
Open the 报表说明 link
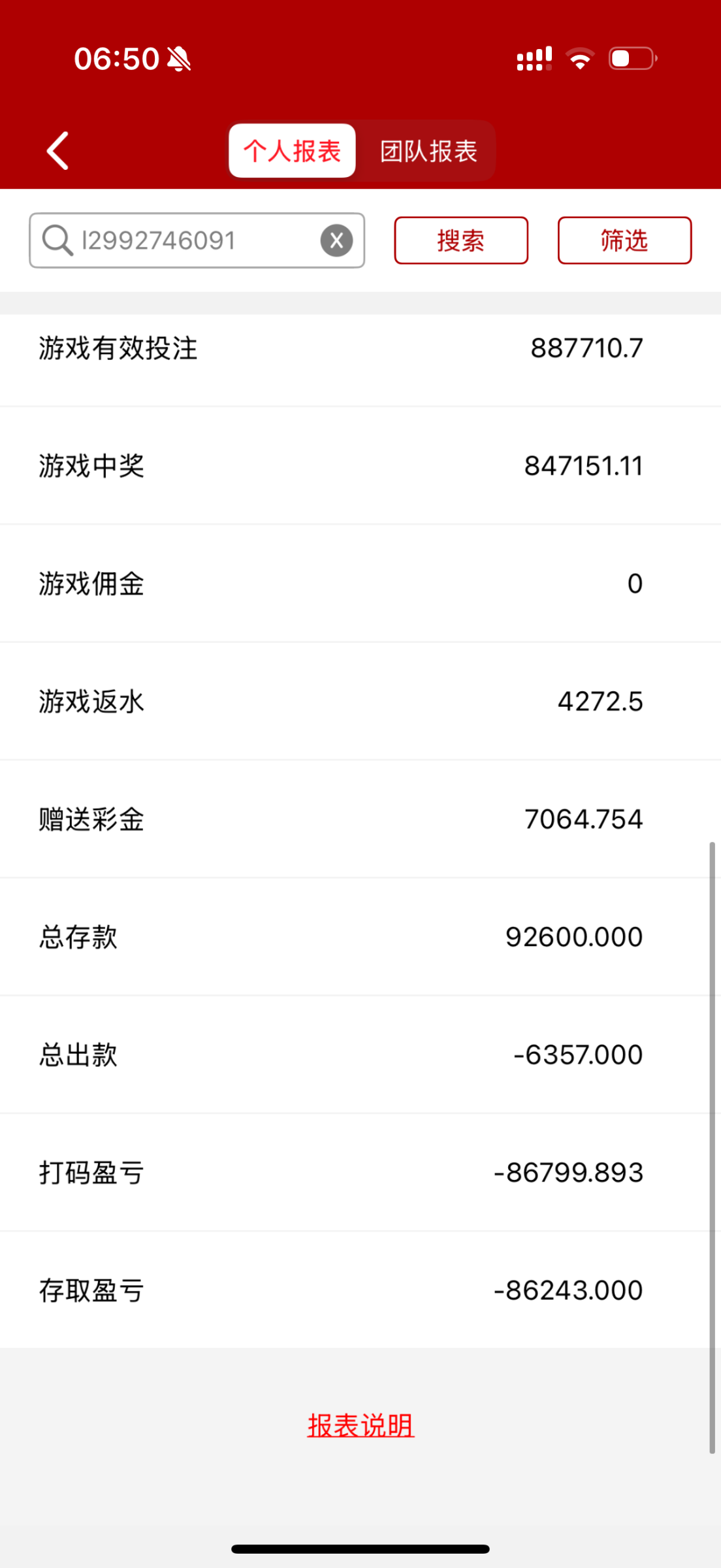[360, 1425]
